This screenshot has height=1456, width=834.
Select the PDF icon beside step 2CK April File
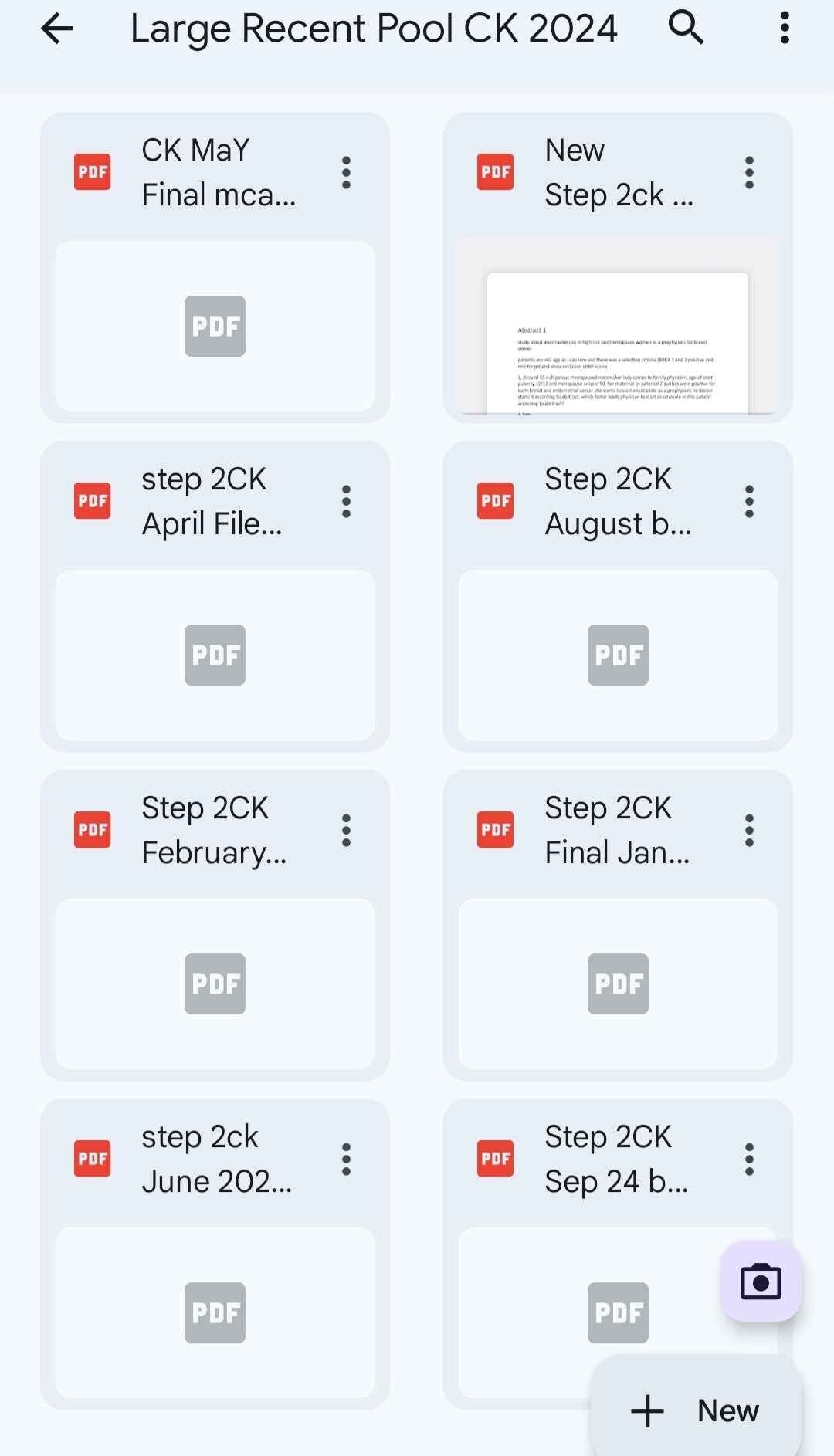pyautogui.click(x=91, y=501)
